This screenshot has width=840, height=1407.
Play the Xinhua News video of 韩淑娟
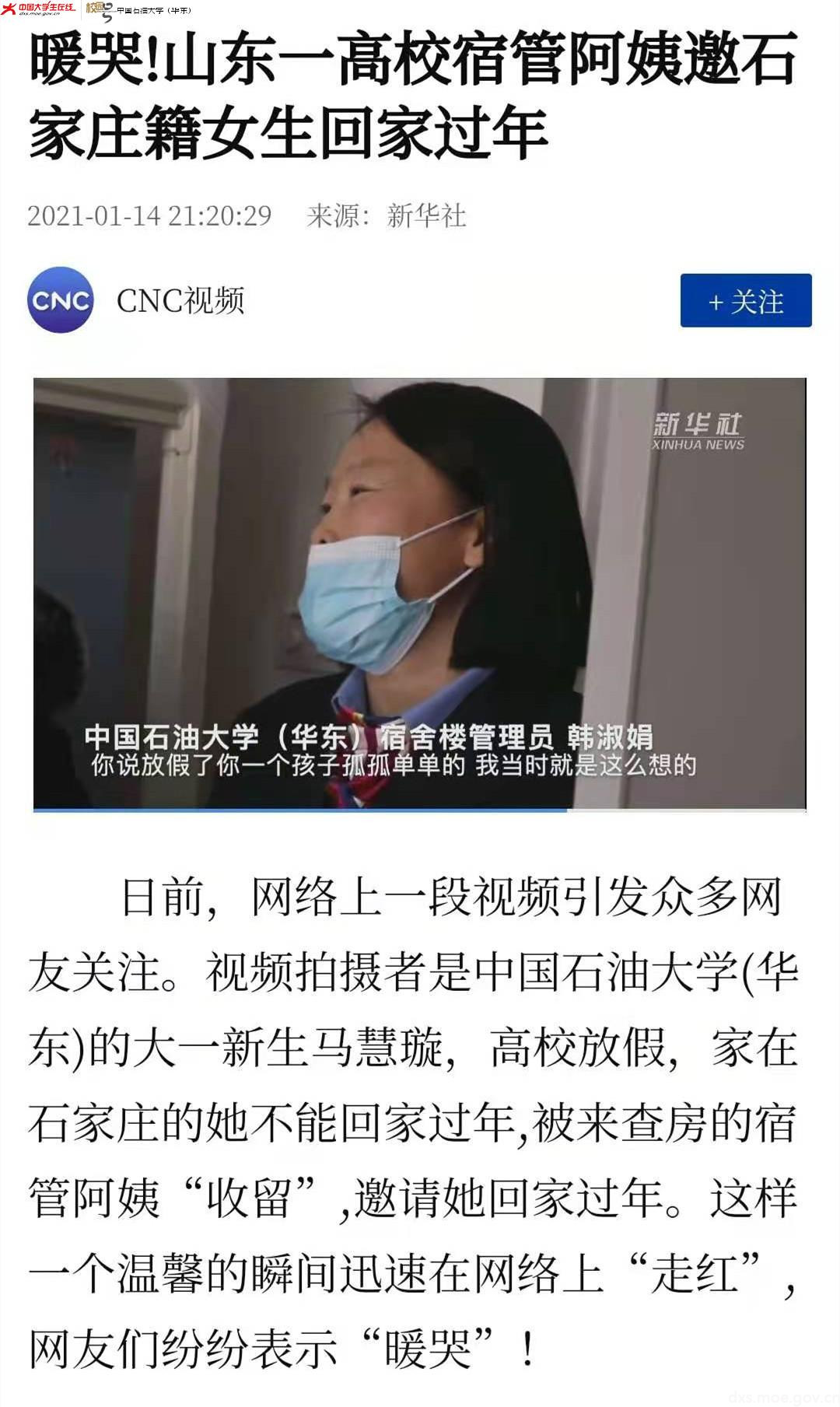pyautogui.click(x=419, y=593)
